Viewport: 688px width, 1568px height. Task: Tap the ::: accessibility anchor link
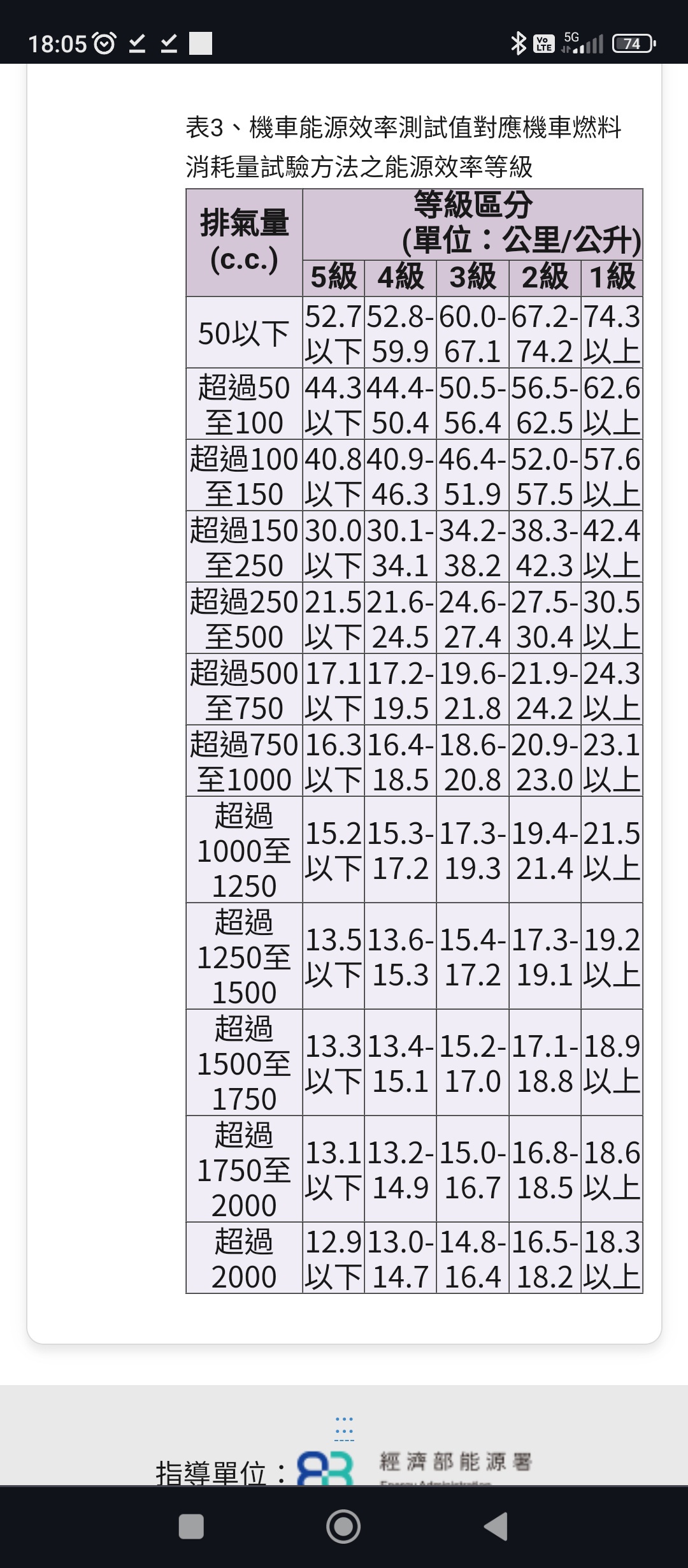point(344,1428)
